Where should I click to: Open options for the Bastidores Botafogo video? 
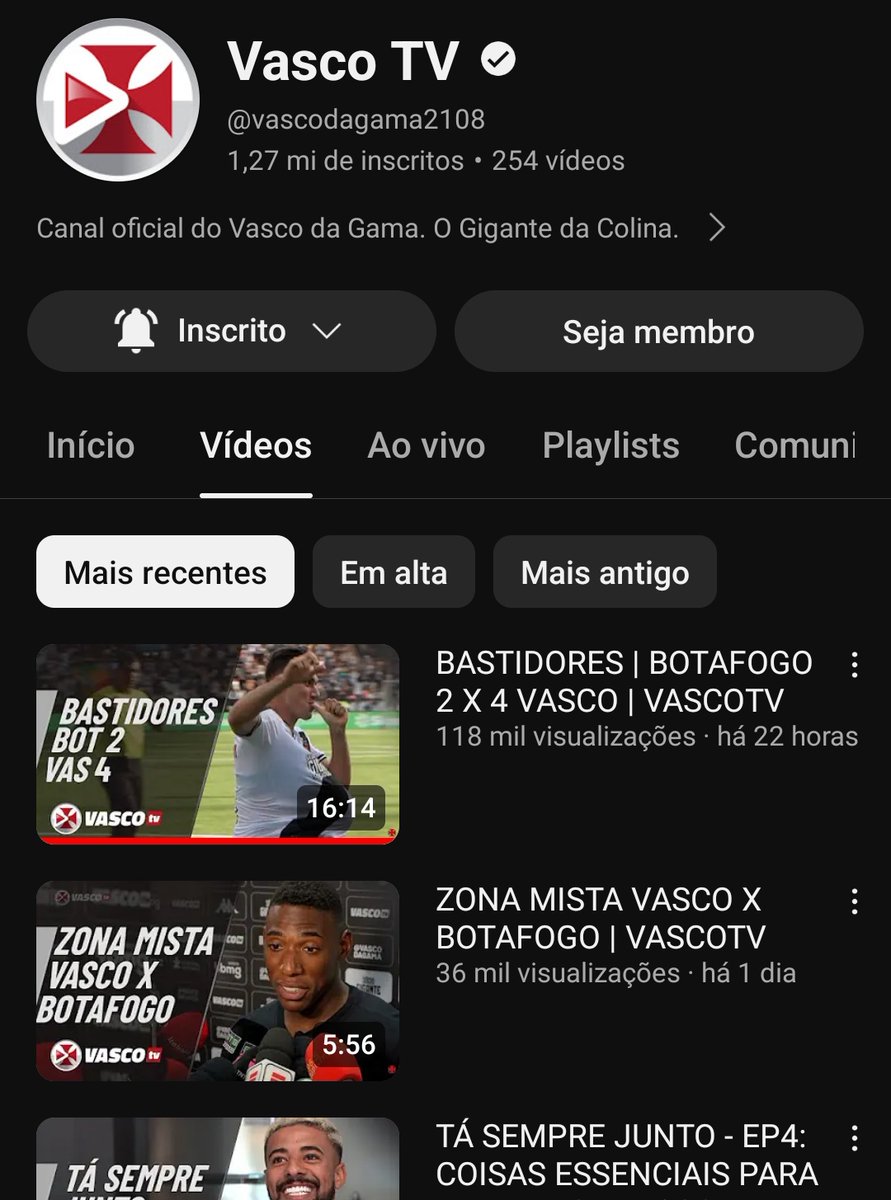(x=854, y=665)
